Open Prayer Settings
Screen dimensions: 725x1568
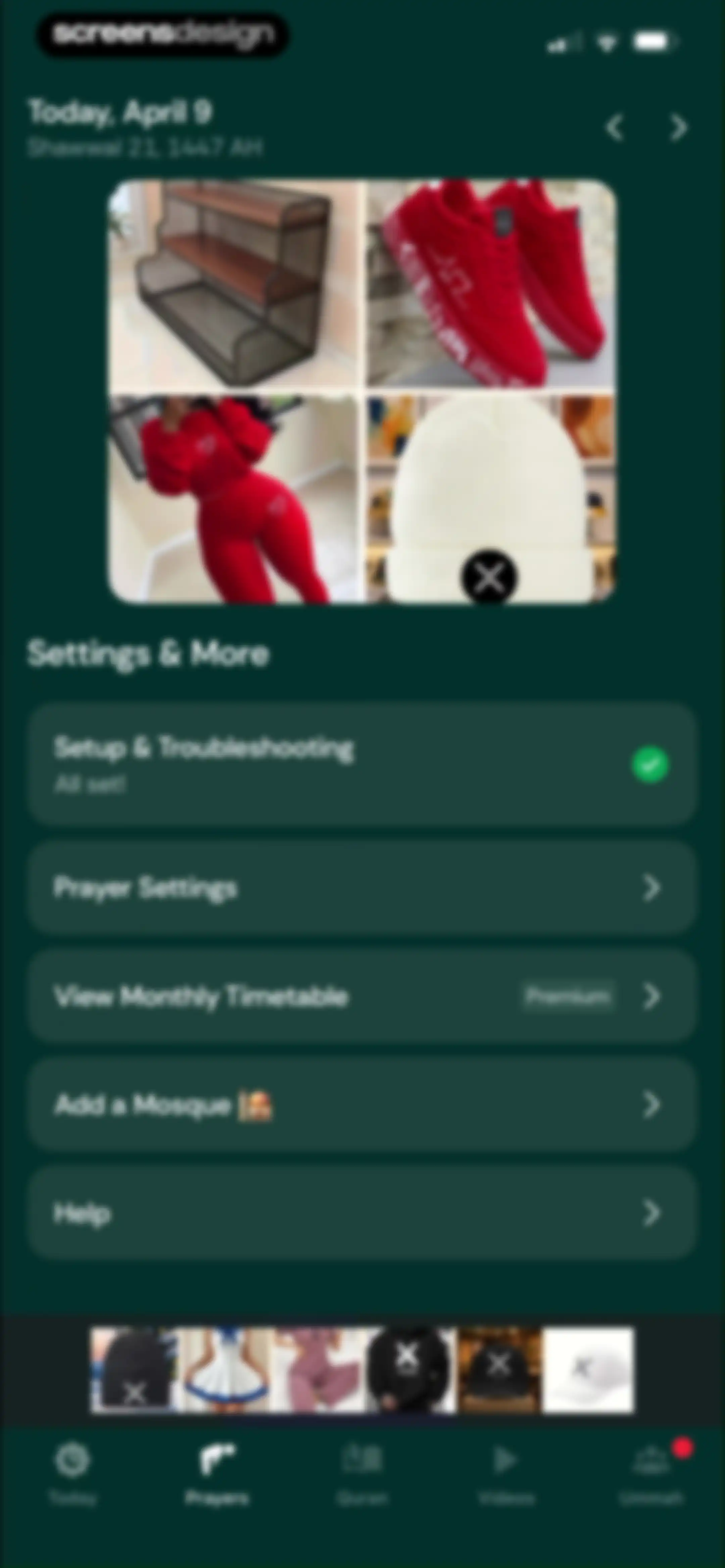362,887
